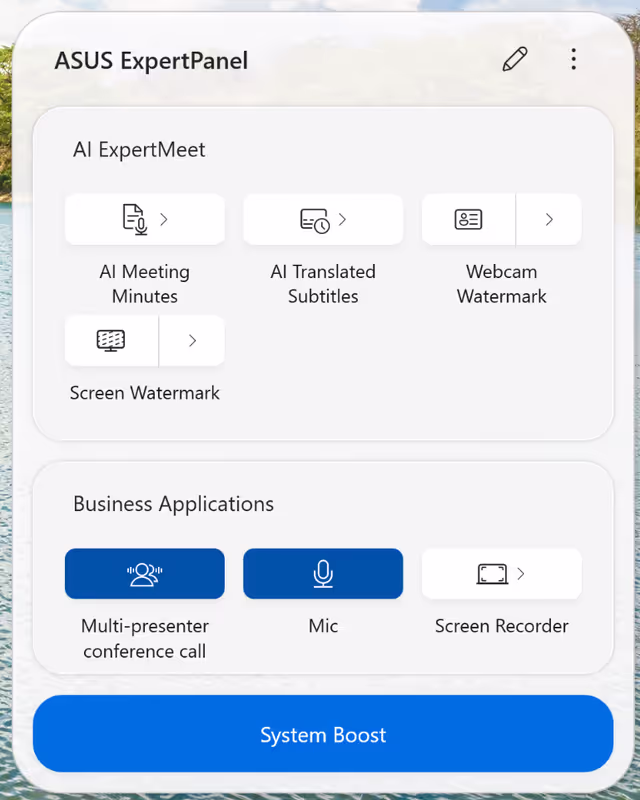Toggle the Webcam Watermark
This screenshot has width=640, height=800.
click(468, 219)
